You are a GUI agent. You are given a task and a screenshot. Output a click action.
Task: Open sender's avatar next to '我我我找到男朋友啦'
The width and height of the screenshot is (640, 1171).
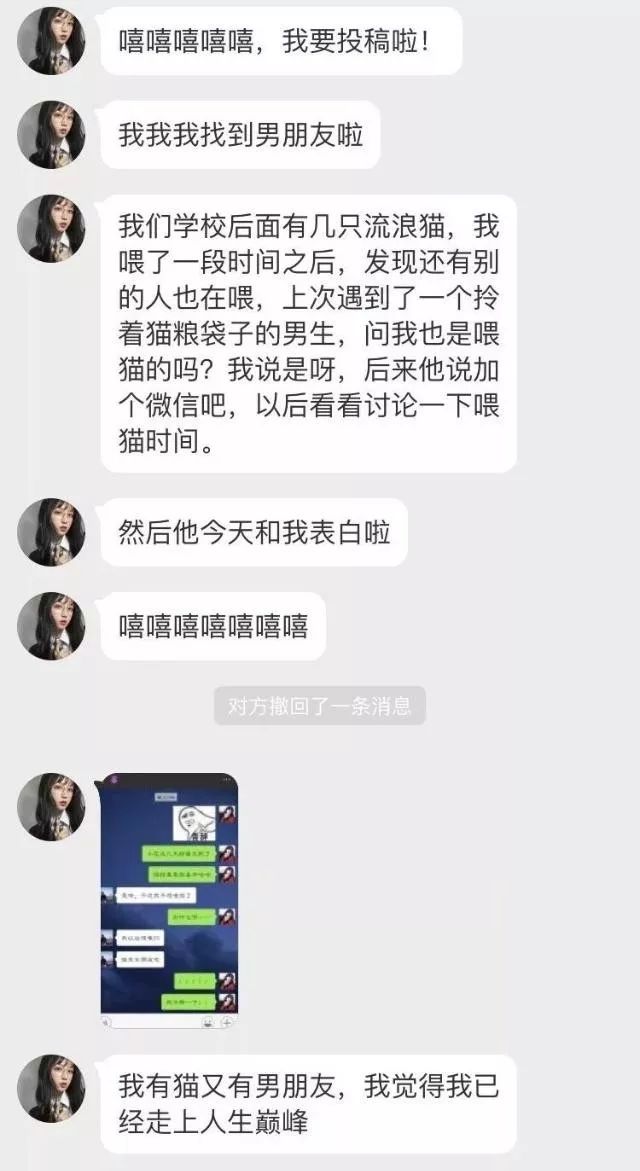coord(51,134)
